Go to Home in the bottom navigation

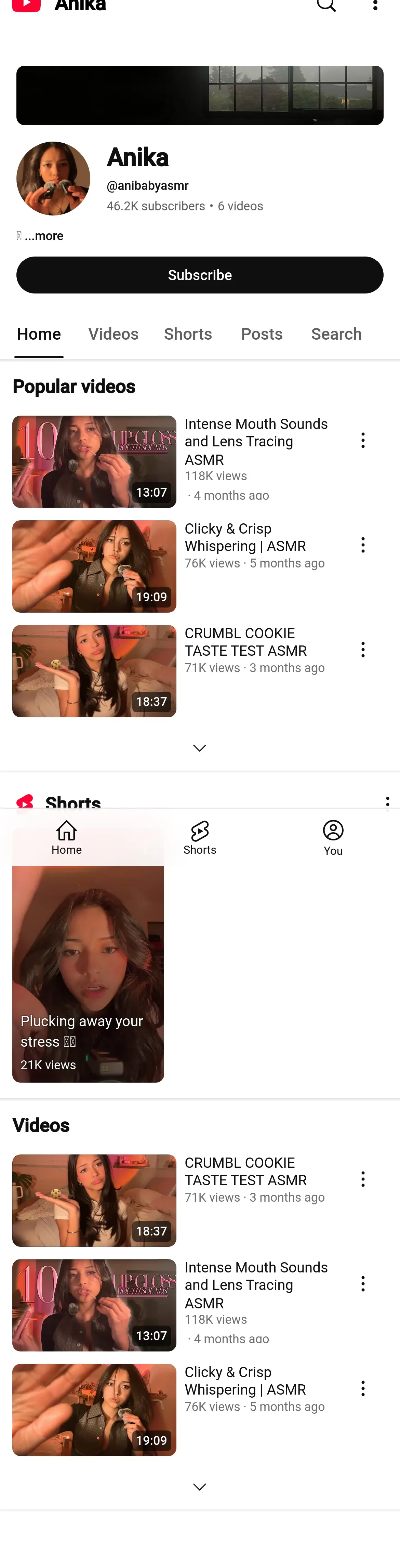tap(66, 838)
